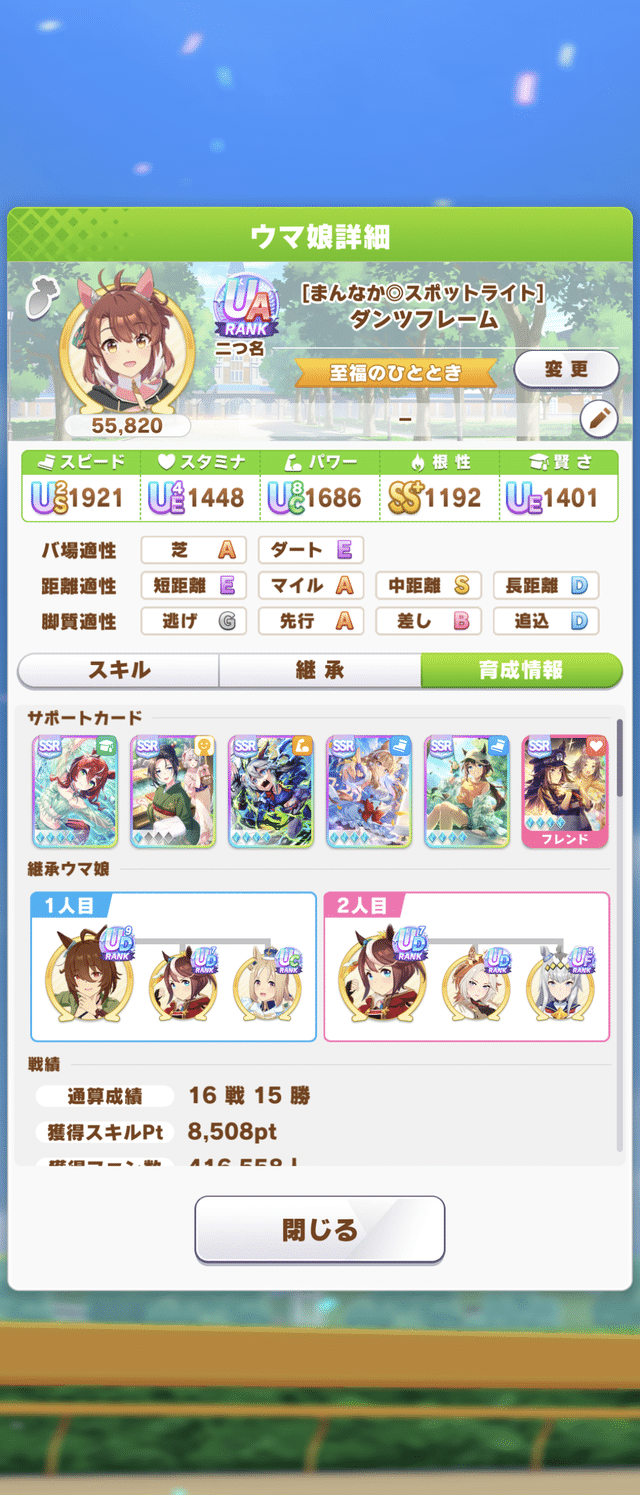Switch to the スキル tab
Screen dimensions: 640x1495
click(x=119, y=670)
